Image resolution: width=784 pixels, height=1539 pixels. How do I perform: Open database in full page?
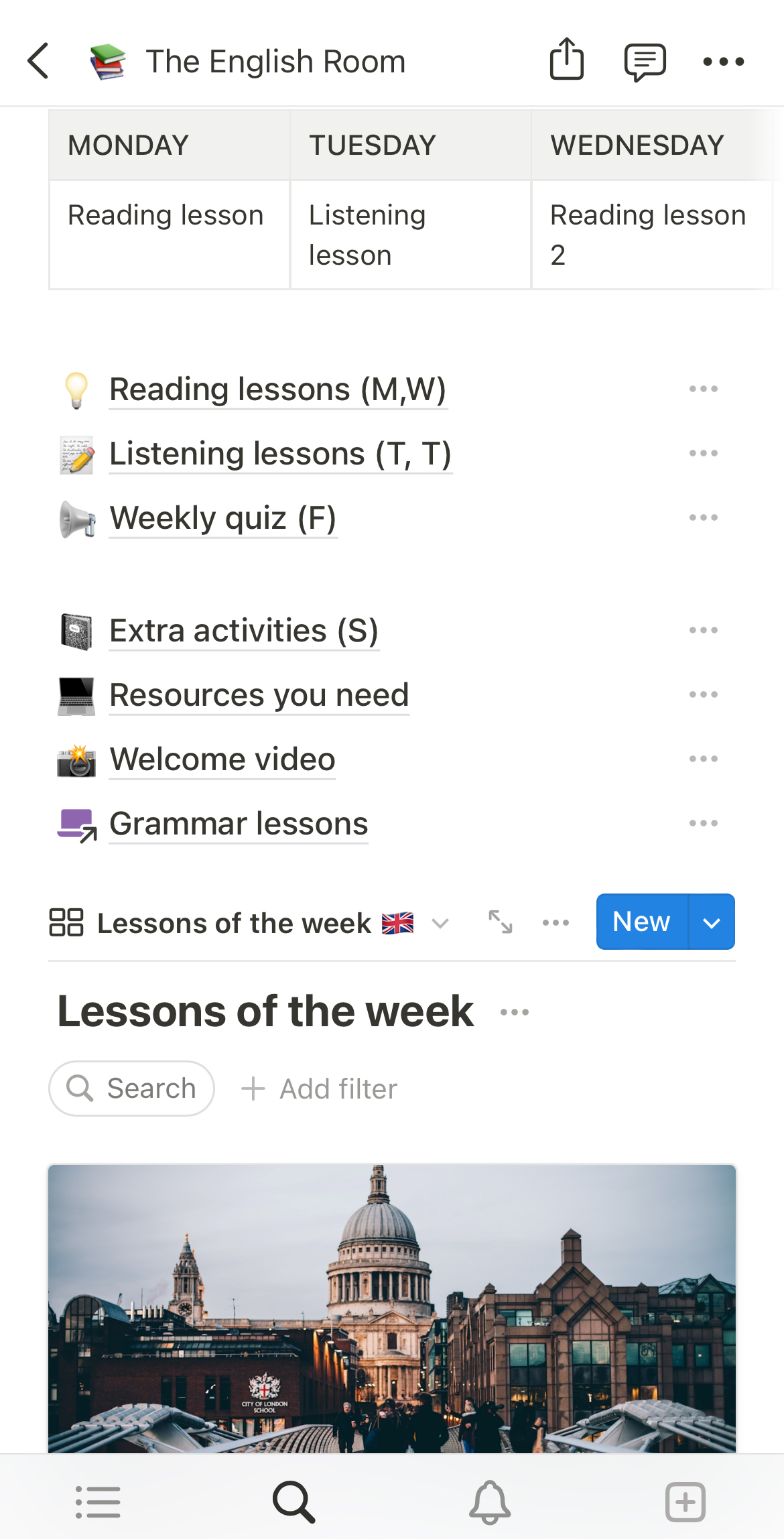pos(501,922)
